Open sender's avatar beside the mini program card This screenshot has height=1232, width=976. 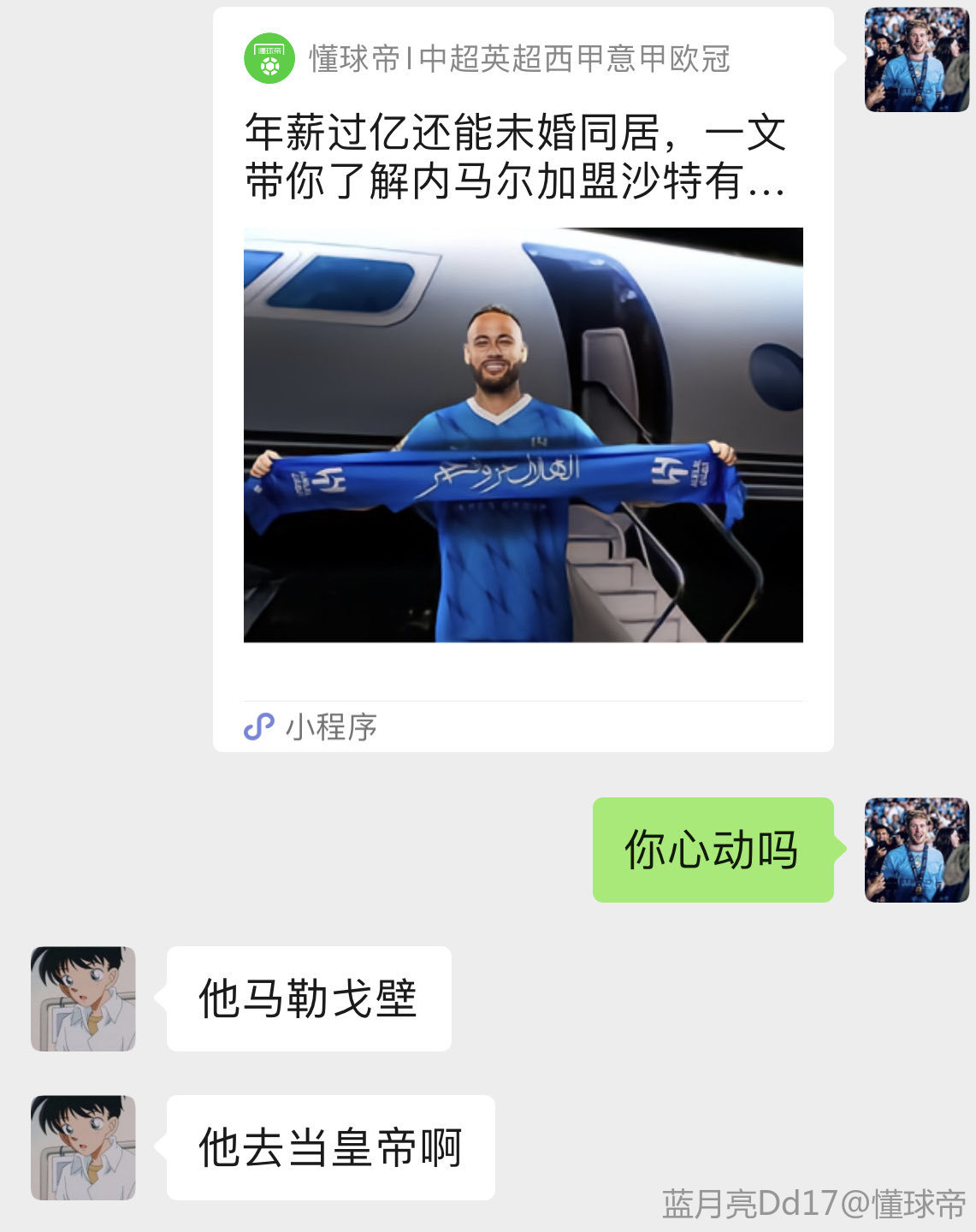point(916,60)
